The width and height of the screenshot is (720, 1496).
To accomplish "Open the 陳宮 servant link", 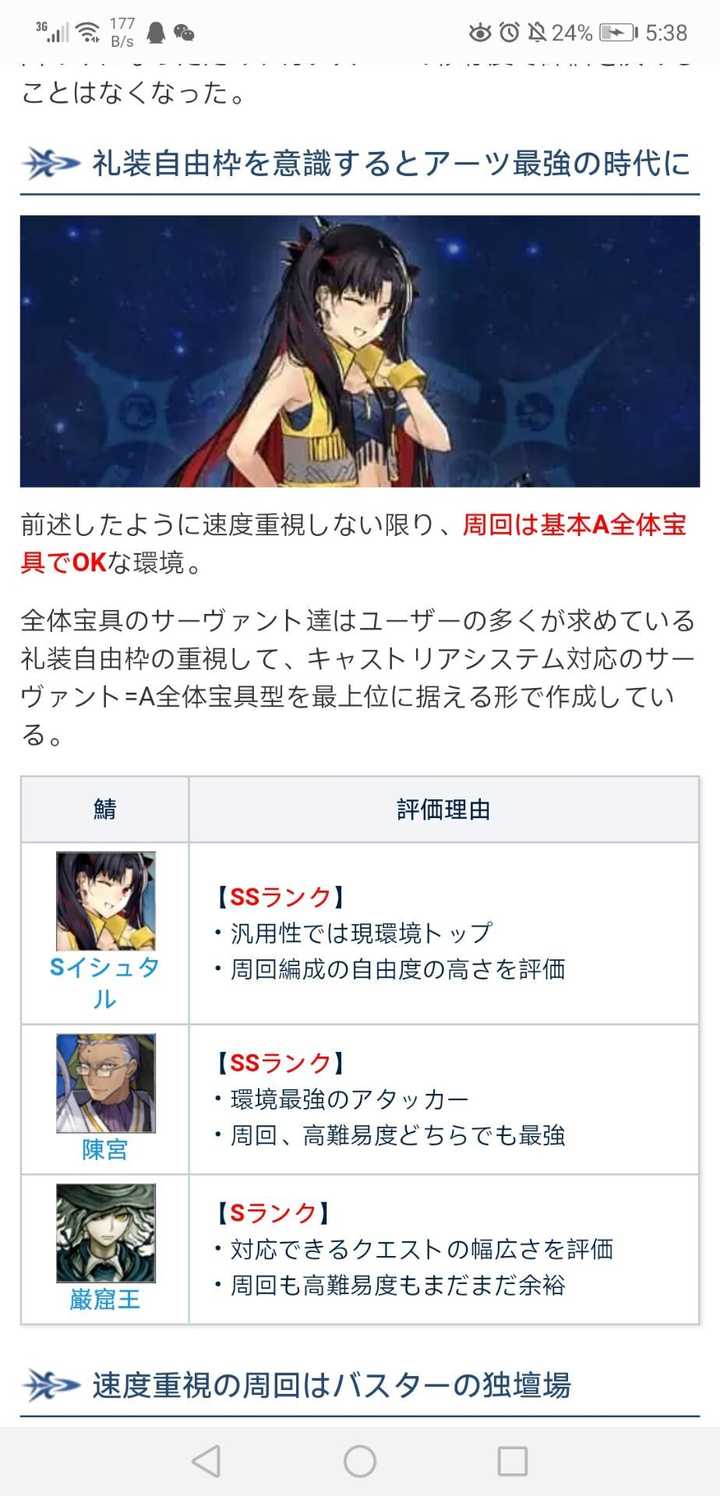I will click(x=104, y=1150).
